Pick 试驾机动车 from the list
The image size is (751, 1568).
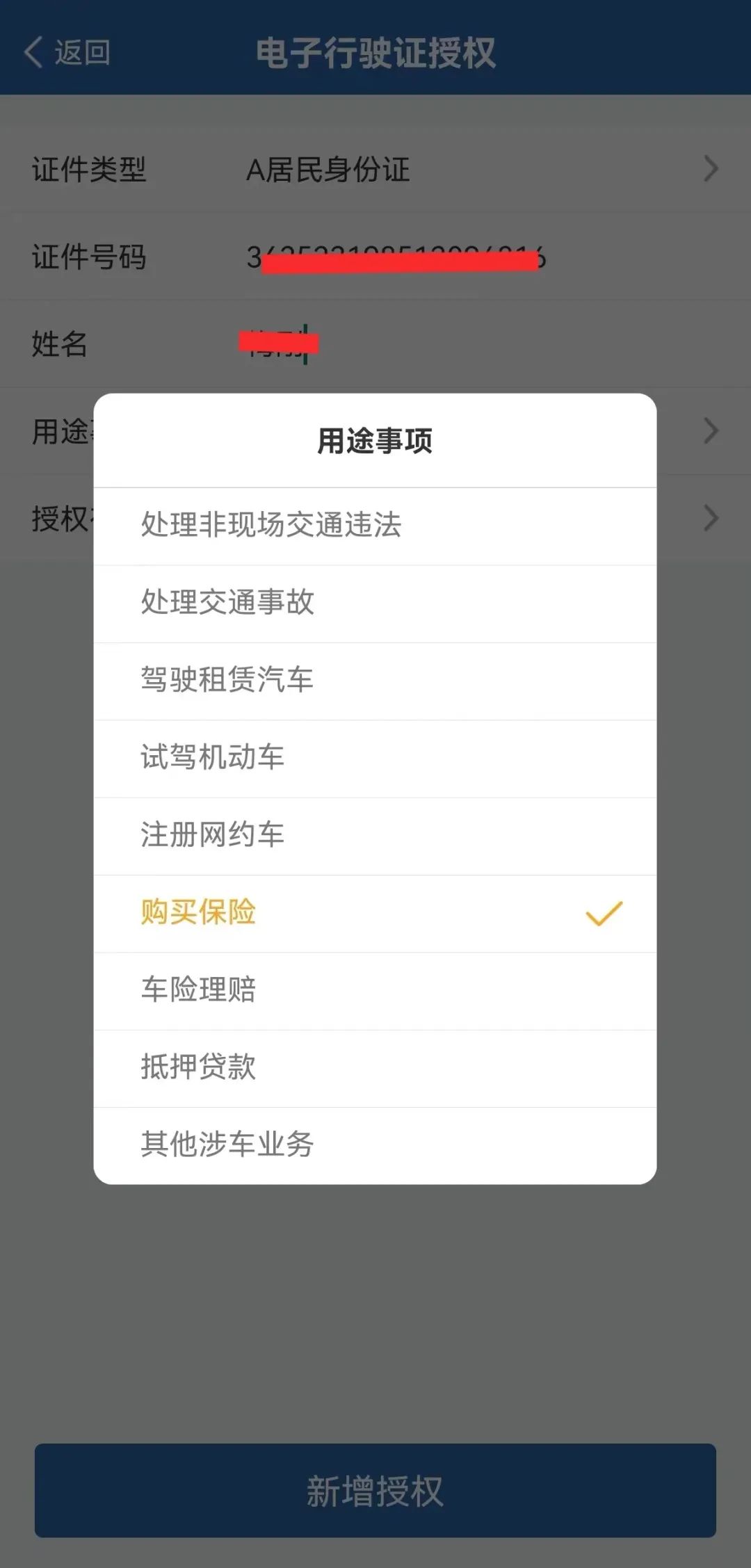(x=375, y=758)
